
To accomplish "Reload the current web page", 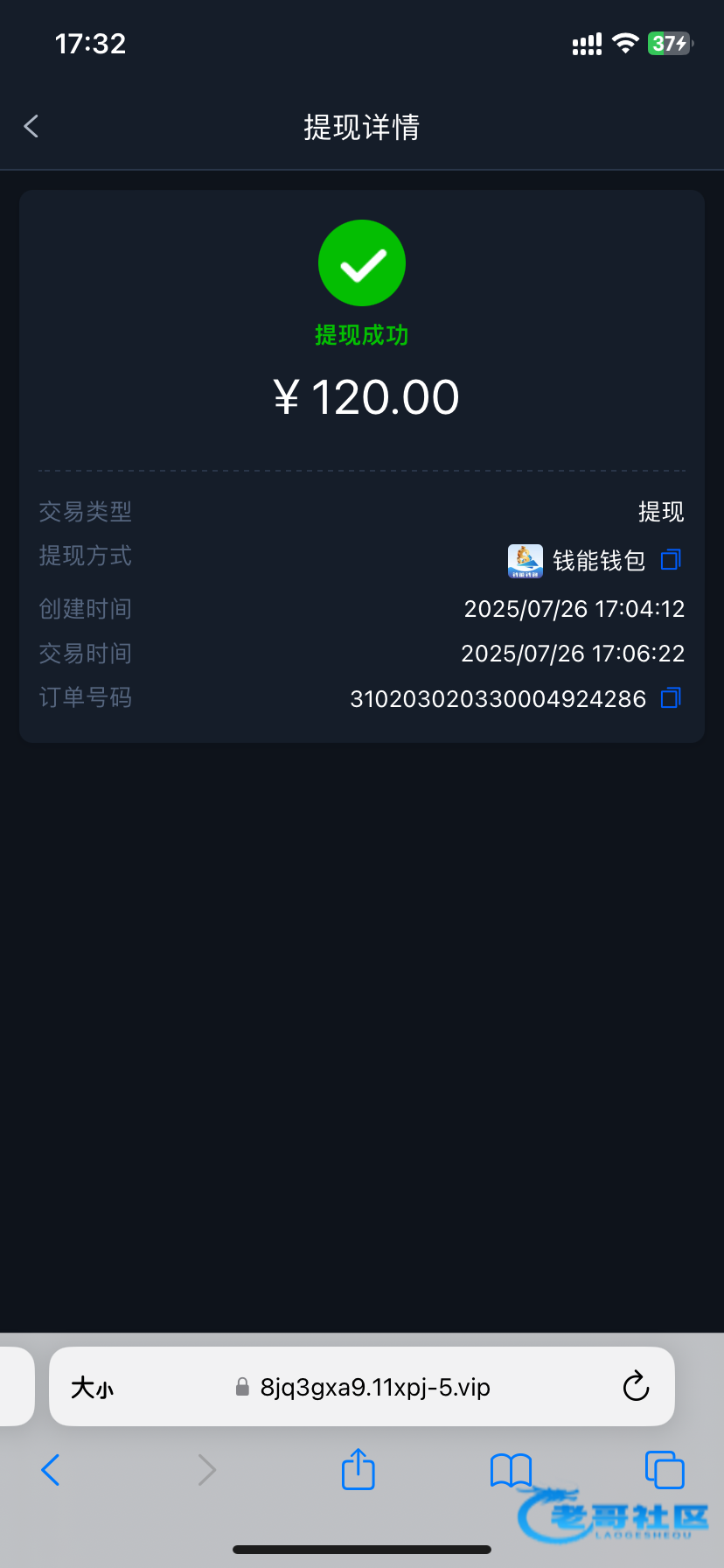I will tap(636, 1387).
